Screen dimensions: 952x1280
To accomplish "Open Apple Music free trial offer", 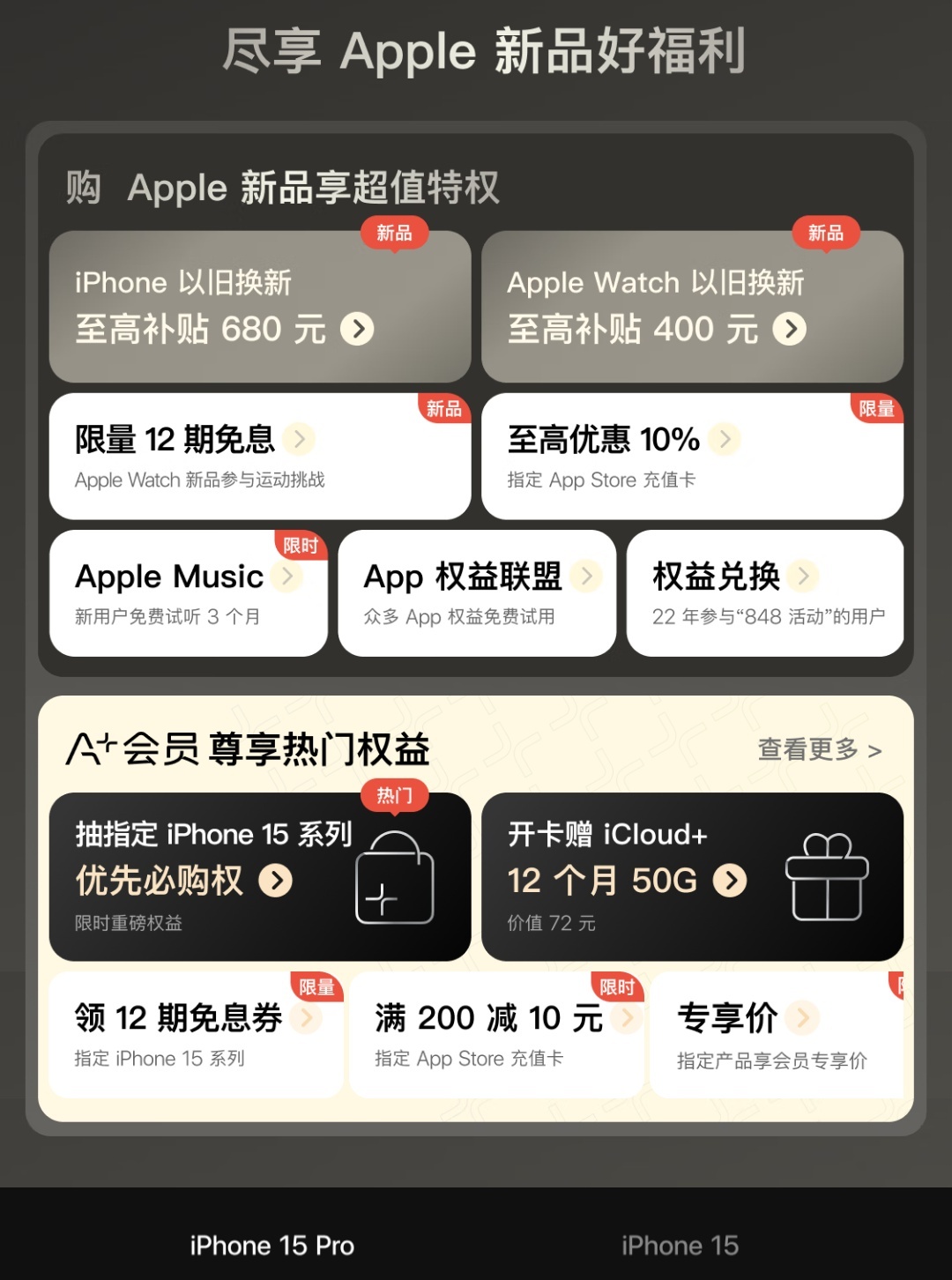I will pos(188,593).
